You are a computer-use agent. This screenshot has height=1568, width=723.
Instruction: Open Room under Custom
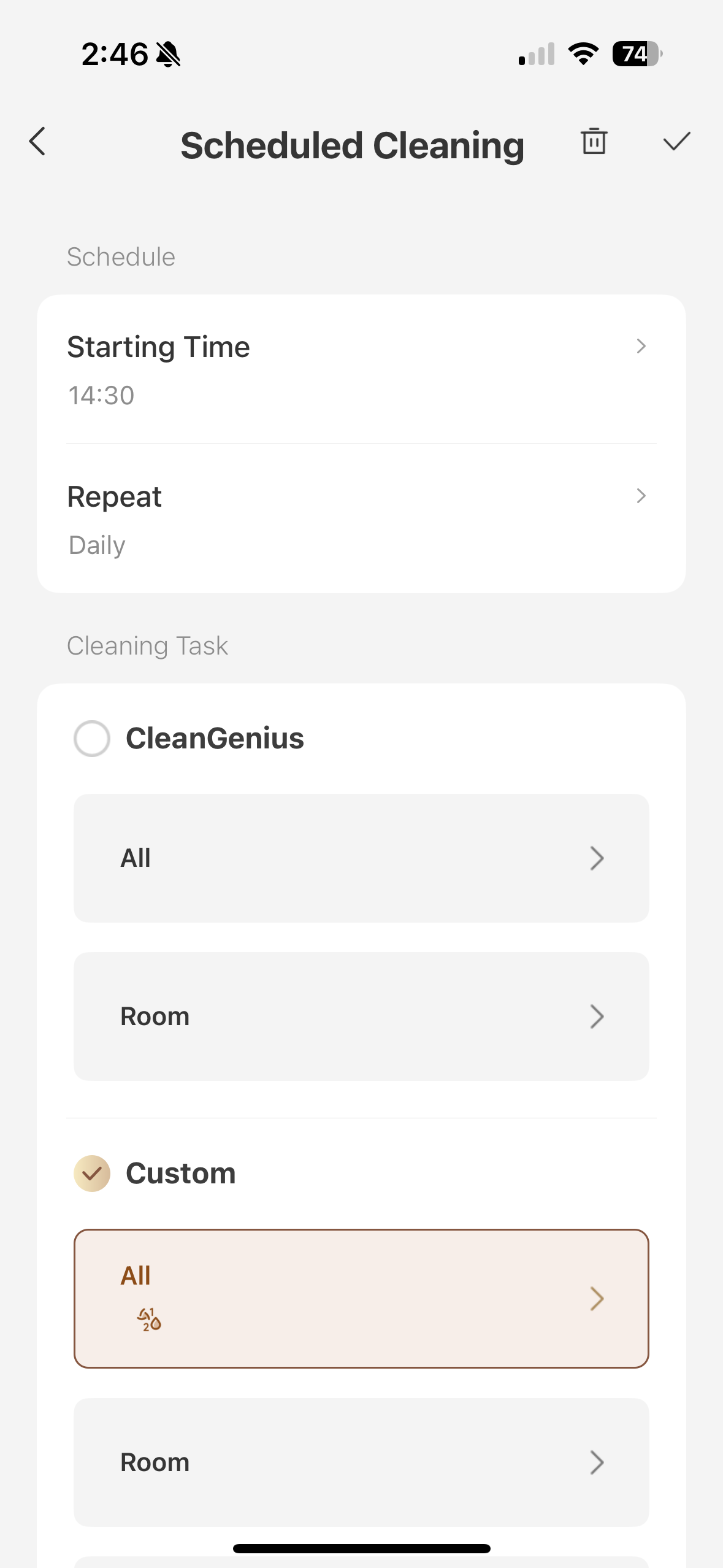coord(361,1462)
